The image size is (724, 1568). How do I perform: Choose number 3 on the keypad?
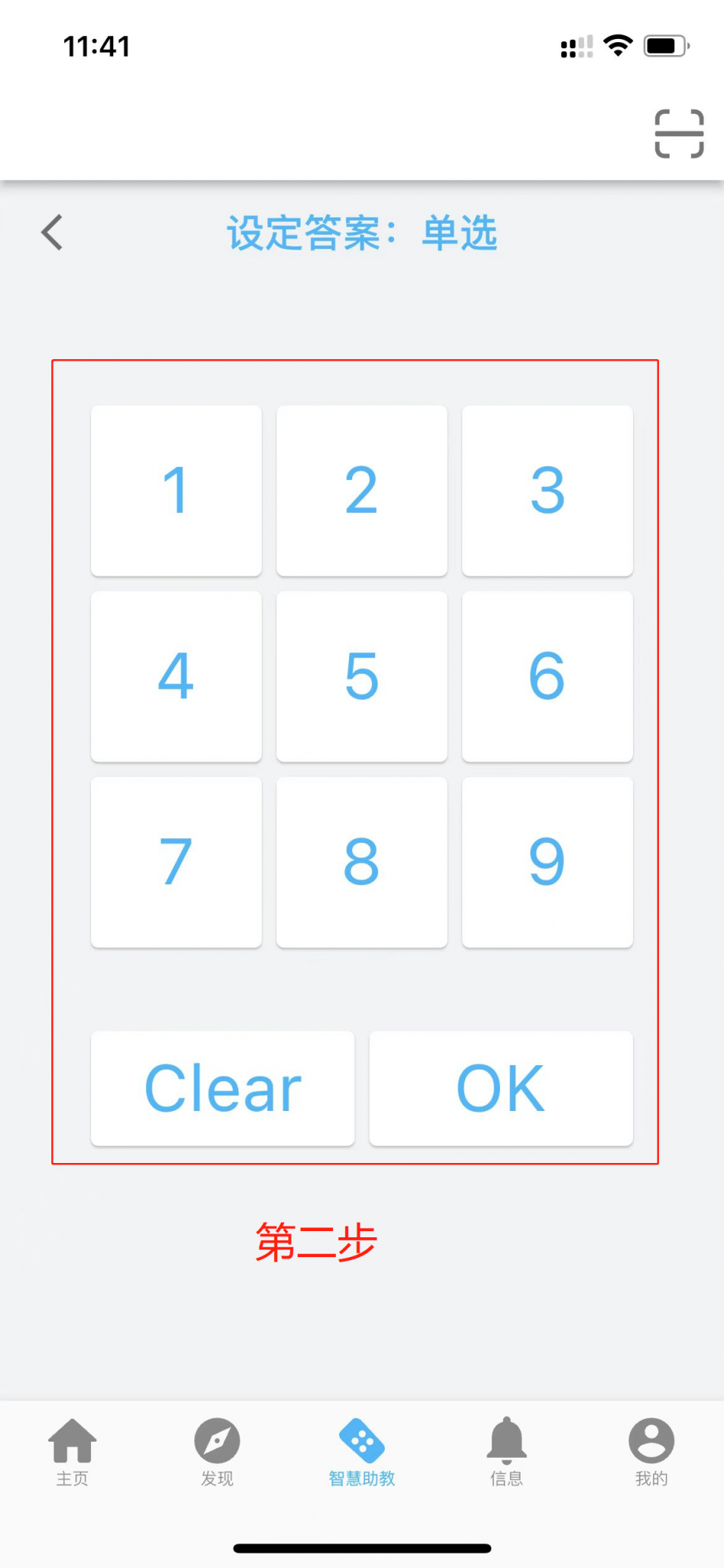coord(547,491)
